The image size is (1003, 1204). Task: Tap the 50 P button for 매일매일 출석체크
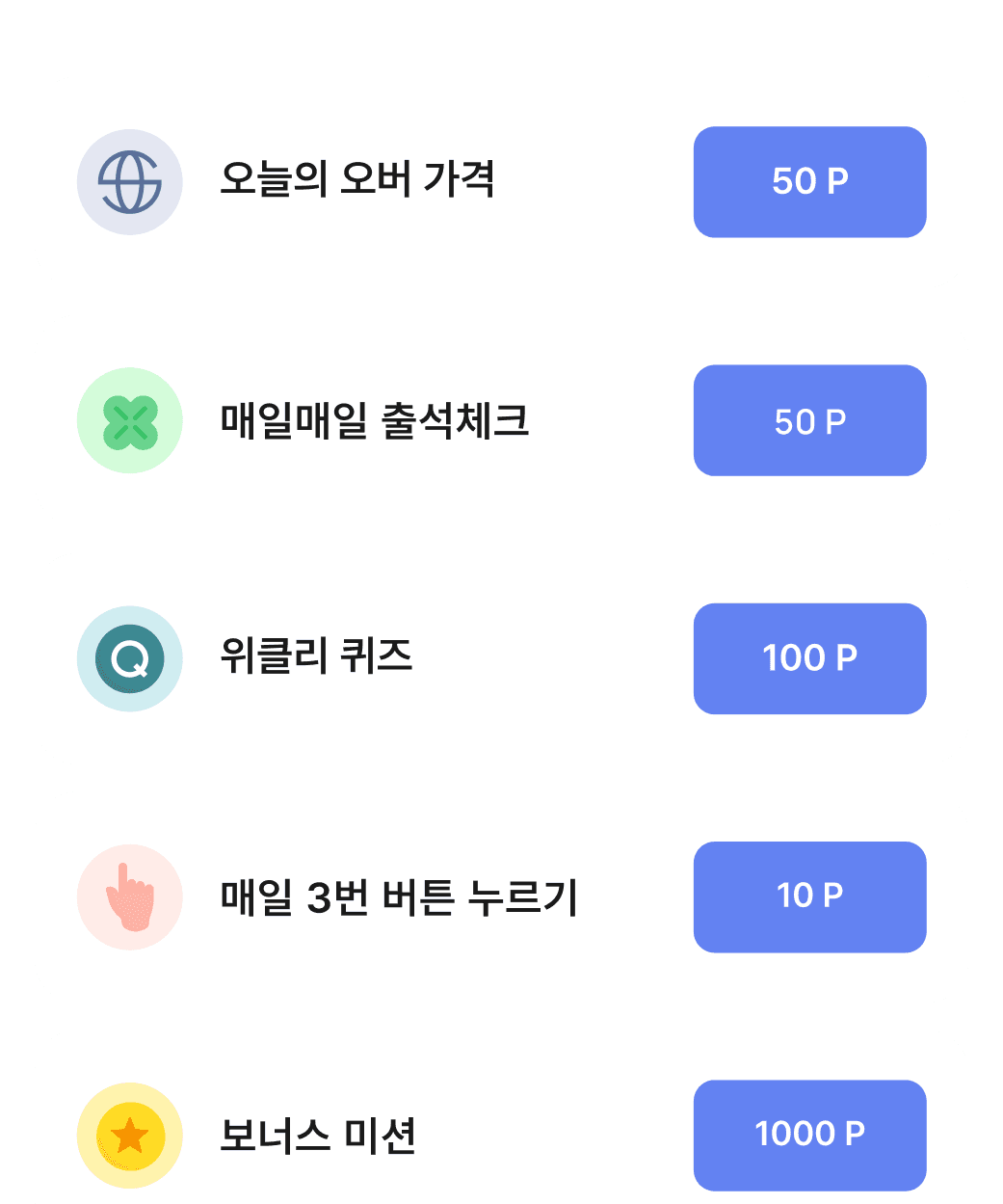tap(809, 420)
